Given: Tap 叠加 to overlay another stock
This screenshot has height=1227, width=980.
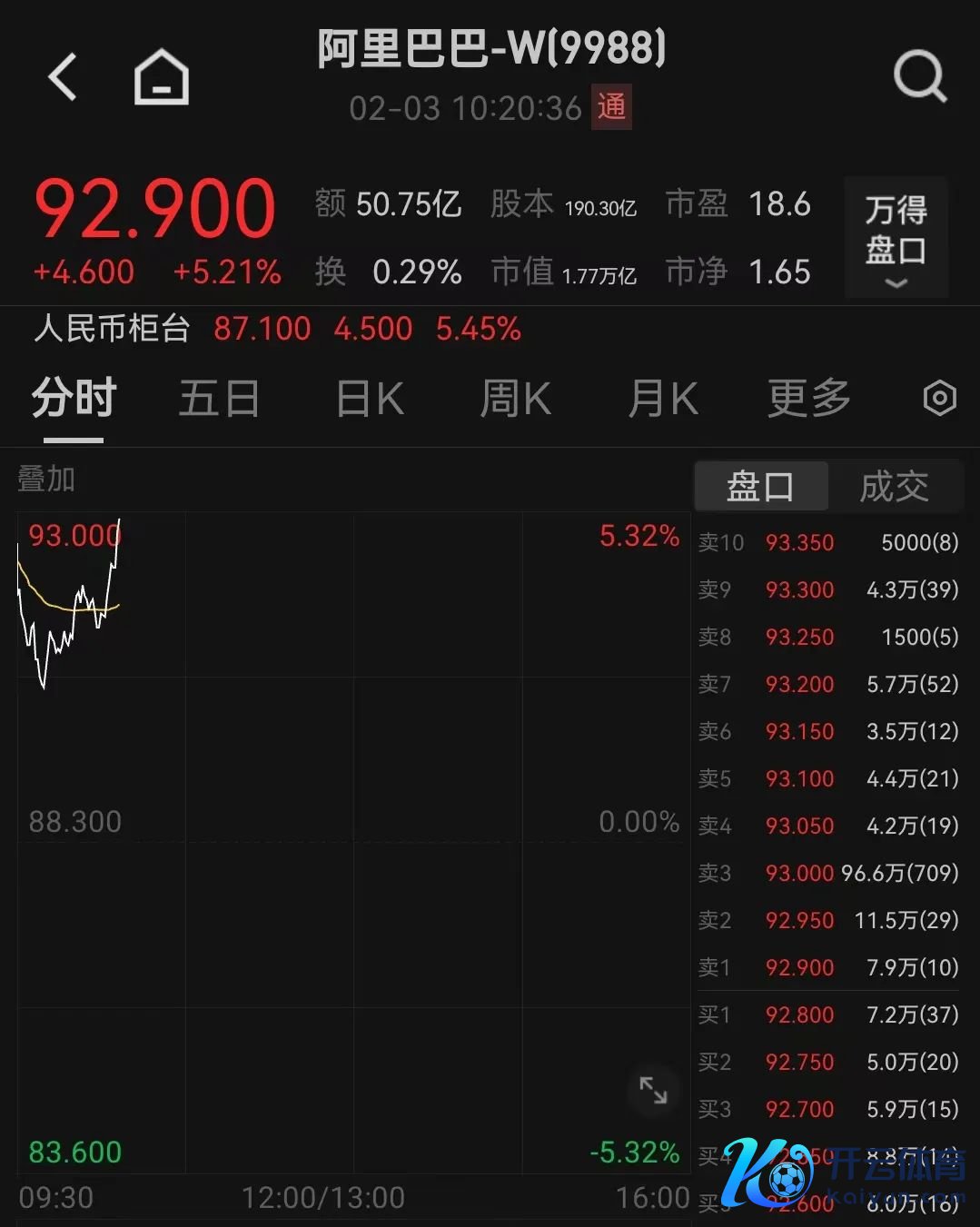Looking at the screenshot, I should (45, 479).
